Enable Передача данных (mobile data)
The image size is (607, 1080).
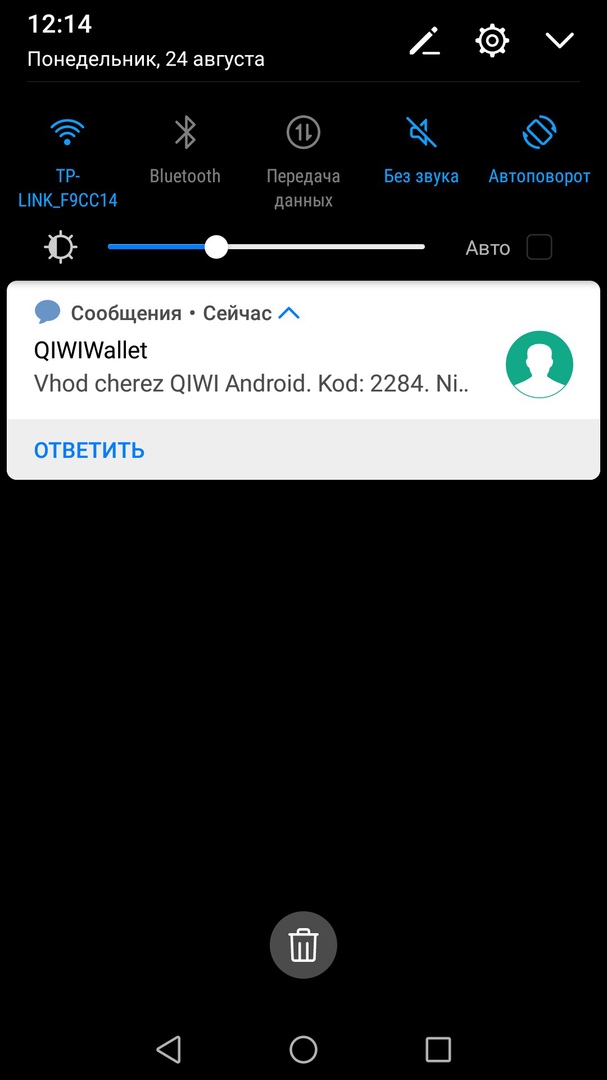point(303,132)
